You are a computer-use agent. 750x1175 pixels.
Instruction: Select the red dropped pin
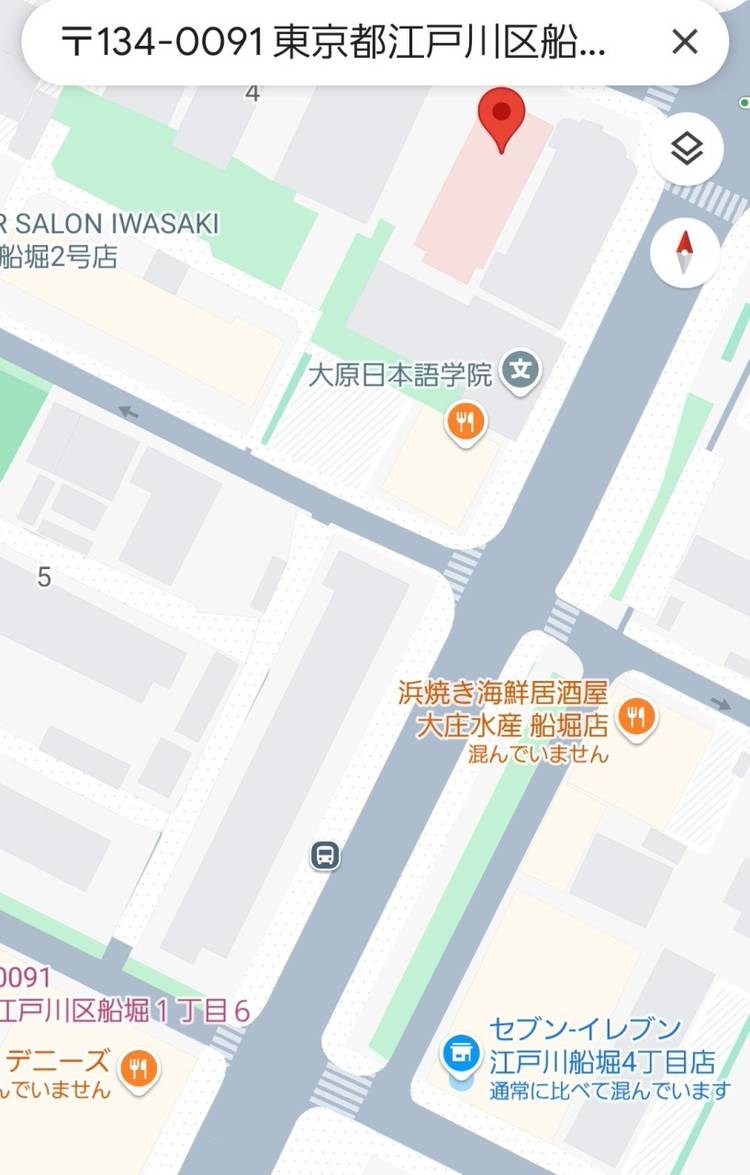pyautogui.click(x=501, y=117)
